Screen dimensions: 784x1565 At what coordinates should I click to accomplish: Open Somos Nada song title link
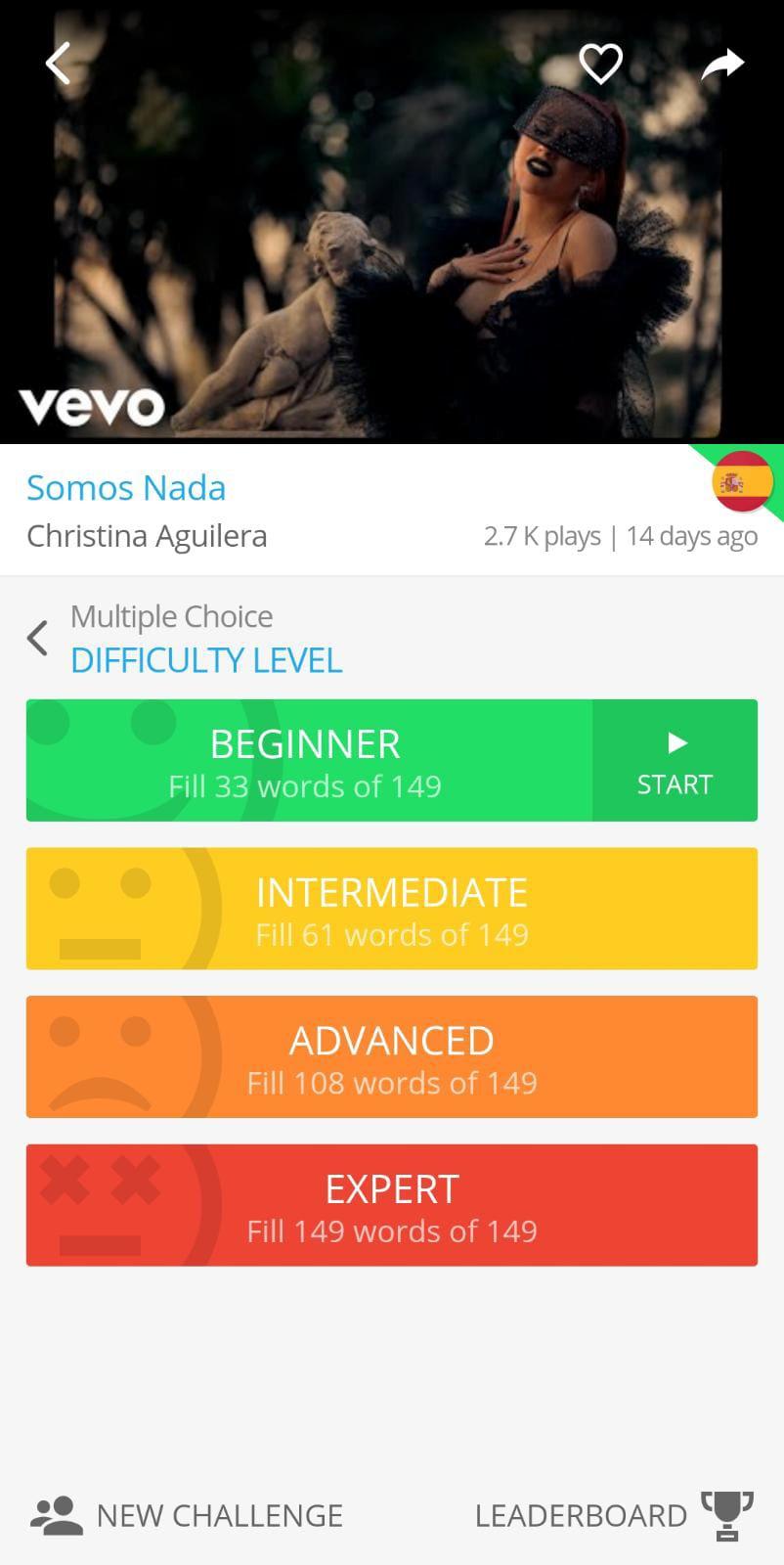(x=126, y=487)
